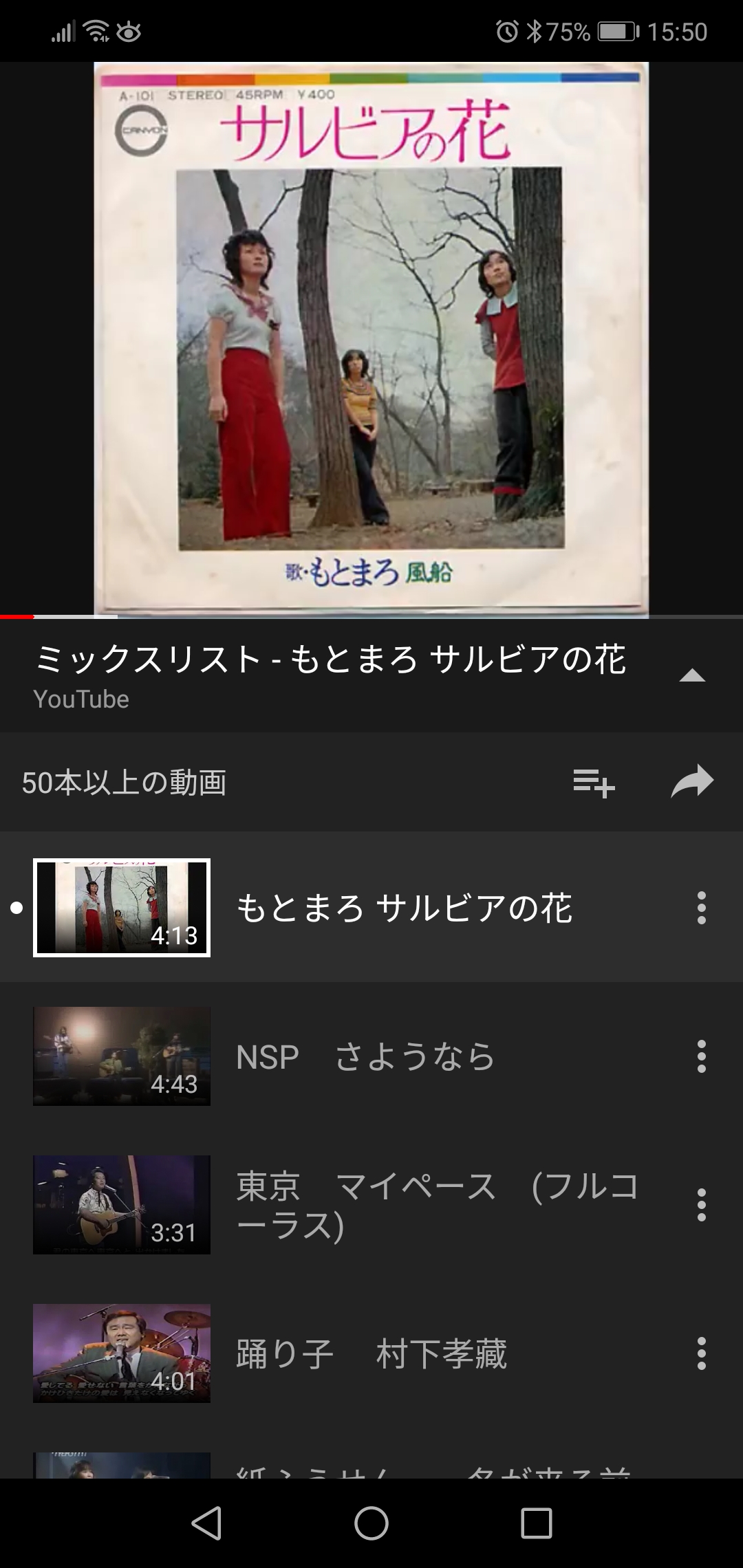Play 東京 マイペース (フルコーラス)
Screen dimensions: 743x1568
pyautogui.click(x=437, y=1205)
